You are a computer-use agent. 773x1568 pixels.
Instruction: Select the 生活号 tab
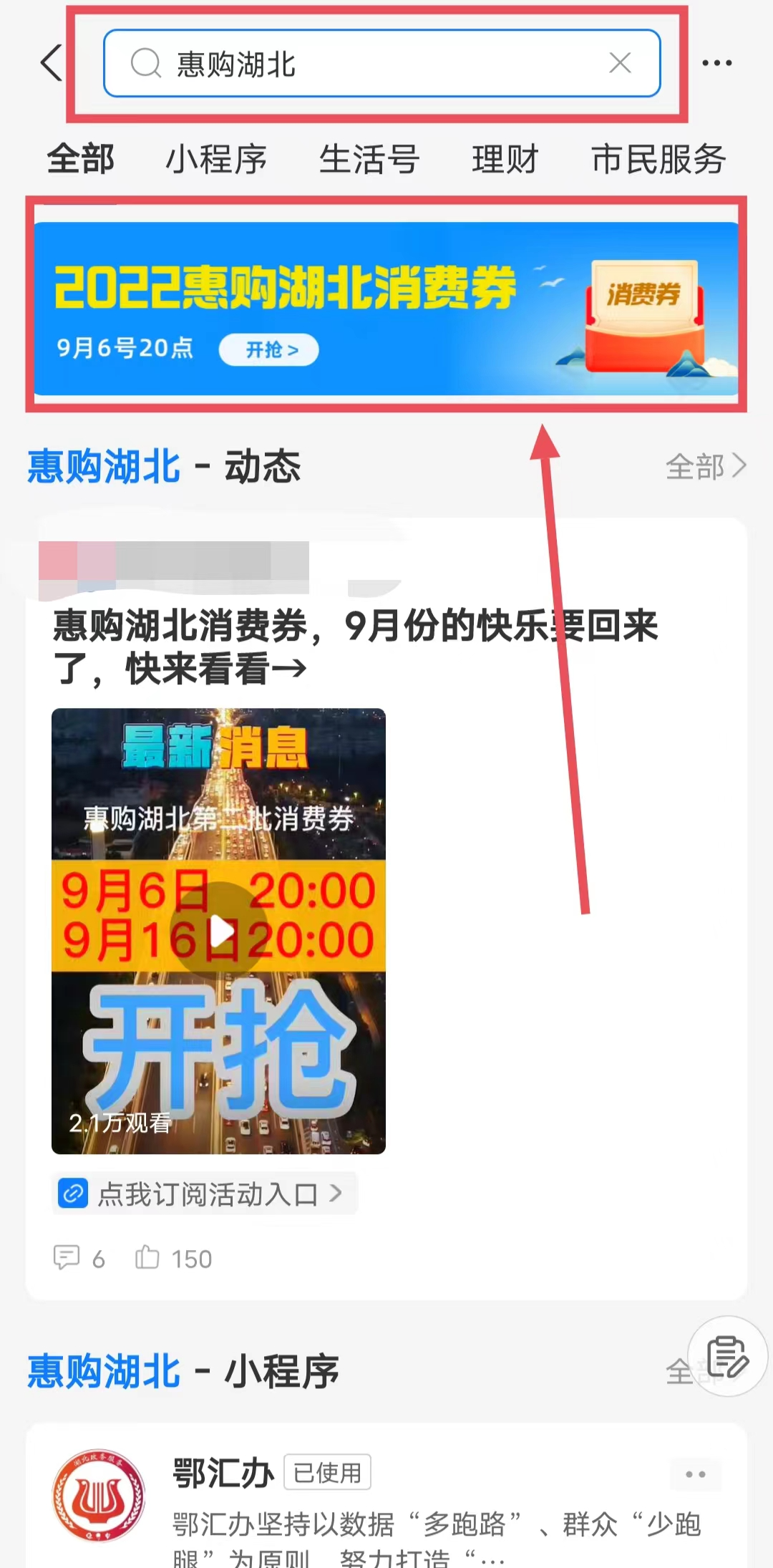[x=369, y=159]
